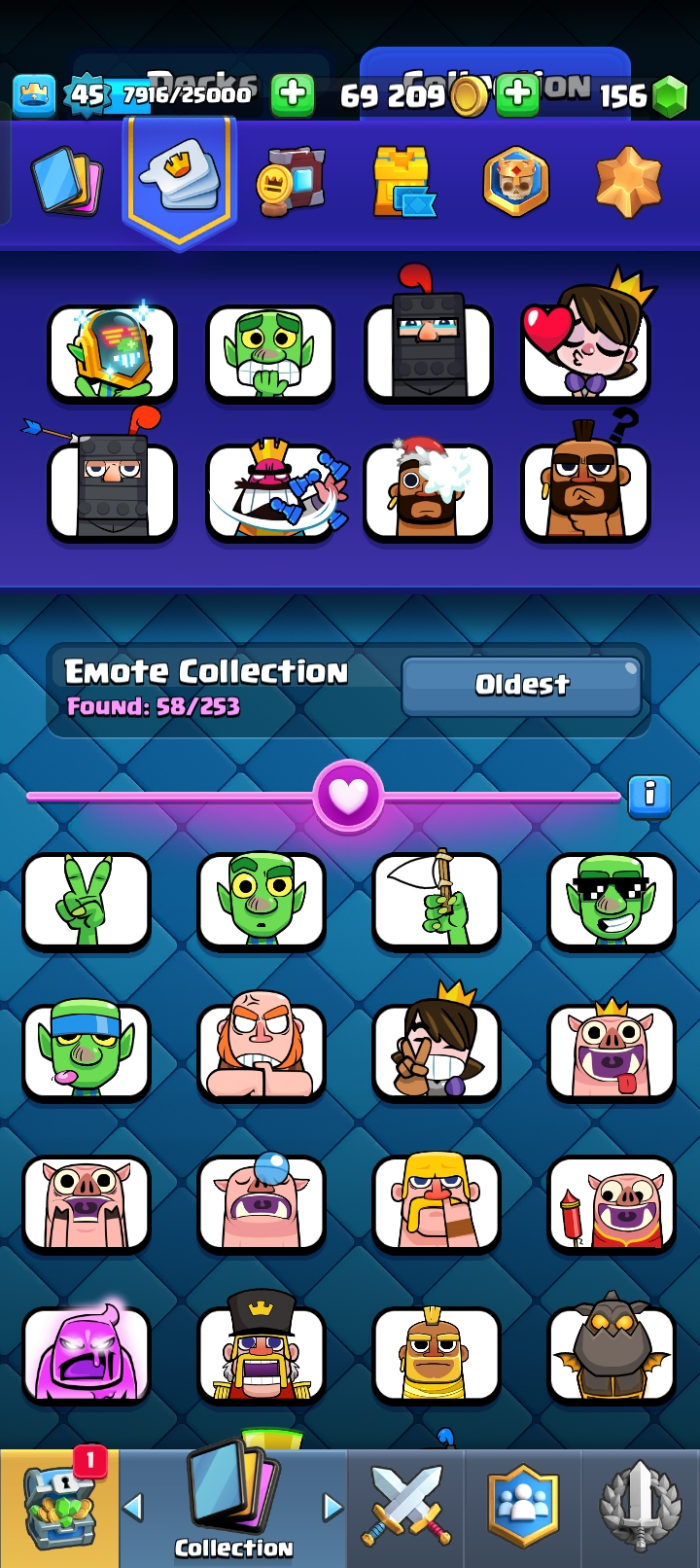Screen dimensions: 700x1568
Task: Select the Santa-hat hog rider snowball emote
Action: pyautogui.click(x=428, y=491)
